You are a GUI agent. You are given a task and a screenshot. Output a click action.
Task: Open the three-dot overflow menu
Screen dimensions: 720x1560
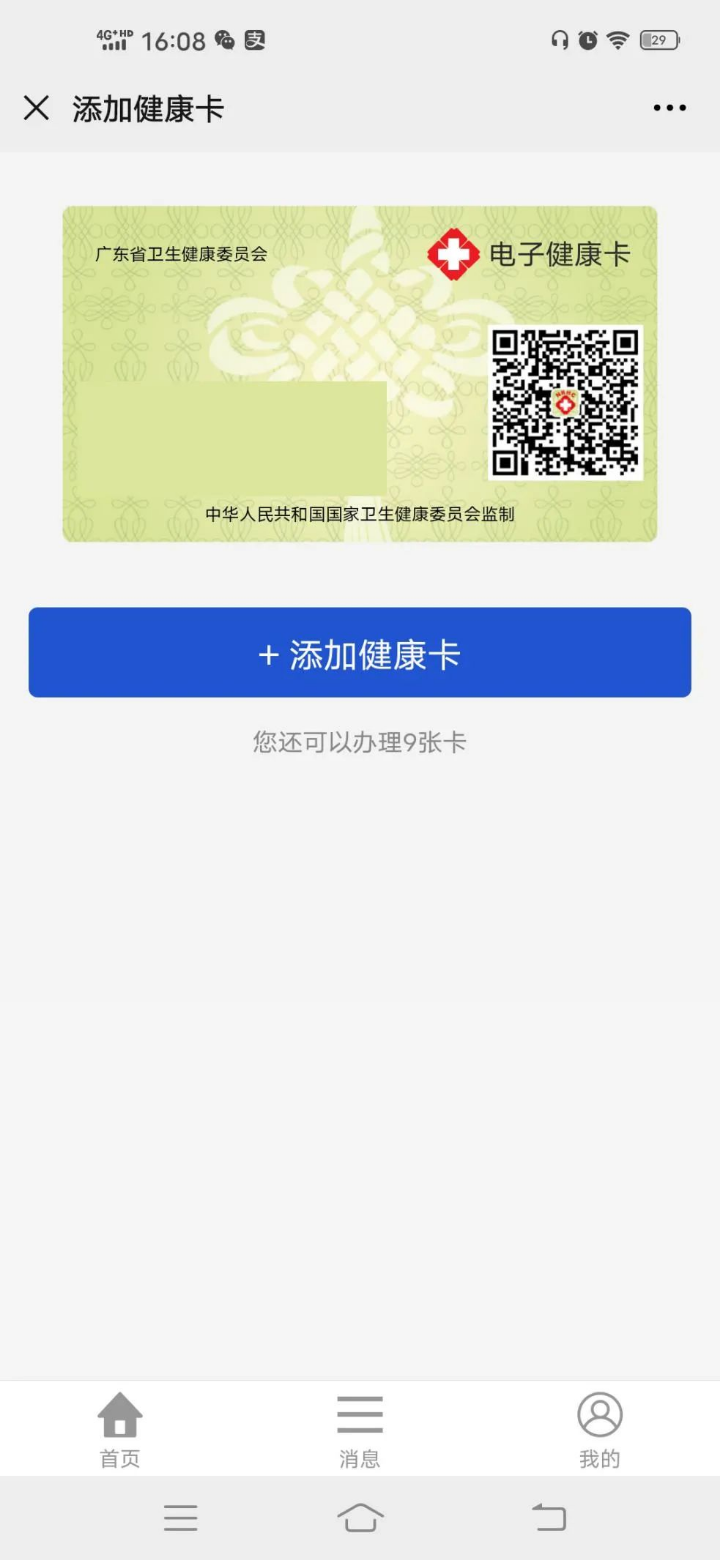click(669, 108)
